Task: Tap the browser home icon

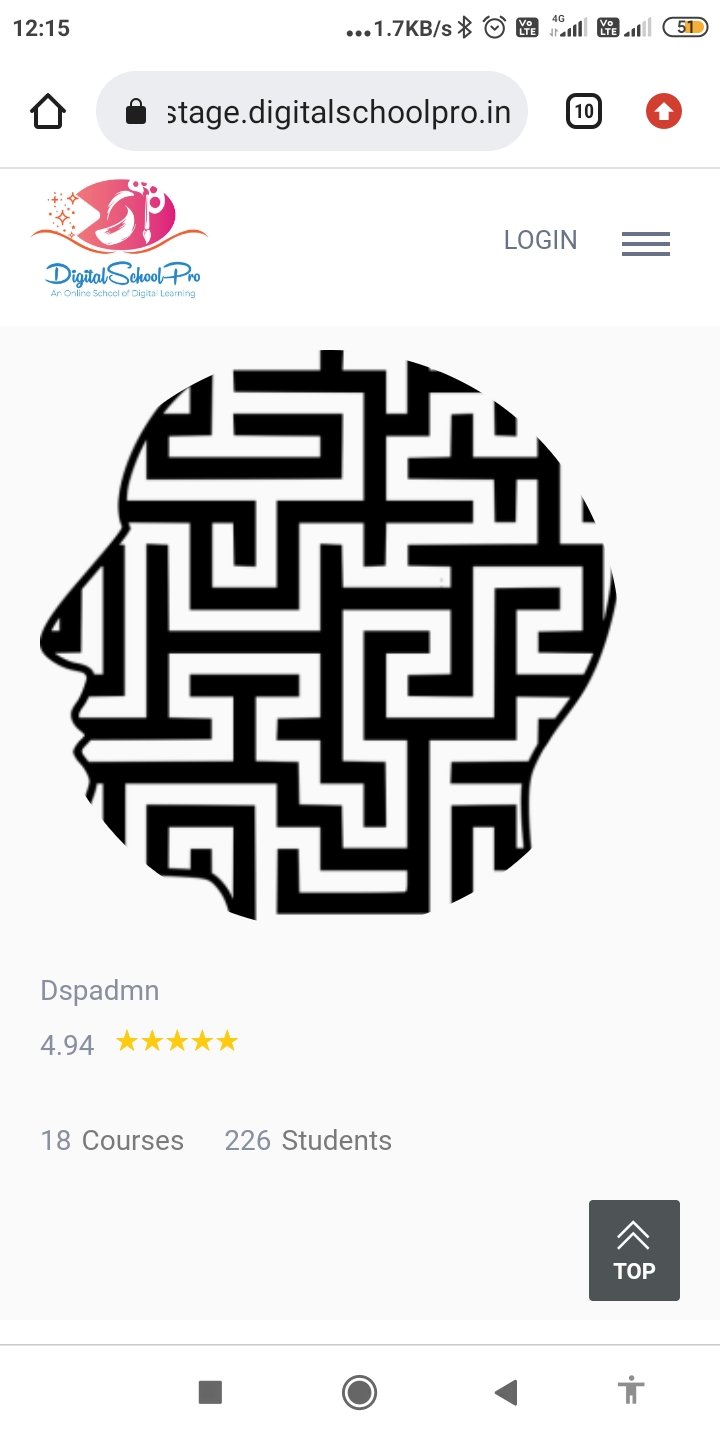Action: pos(48,112)
